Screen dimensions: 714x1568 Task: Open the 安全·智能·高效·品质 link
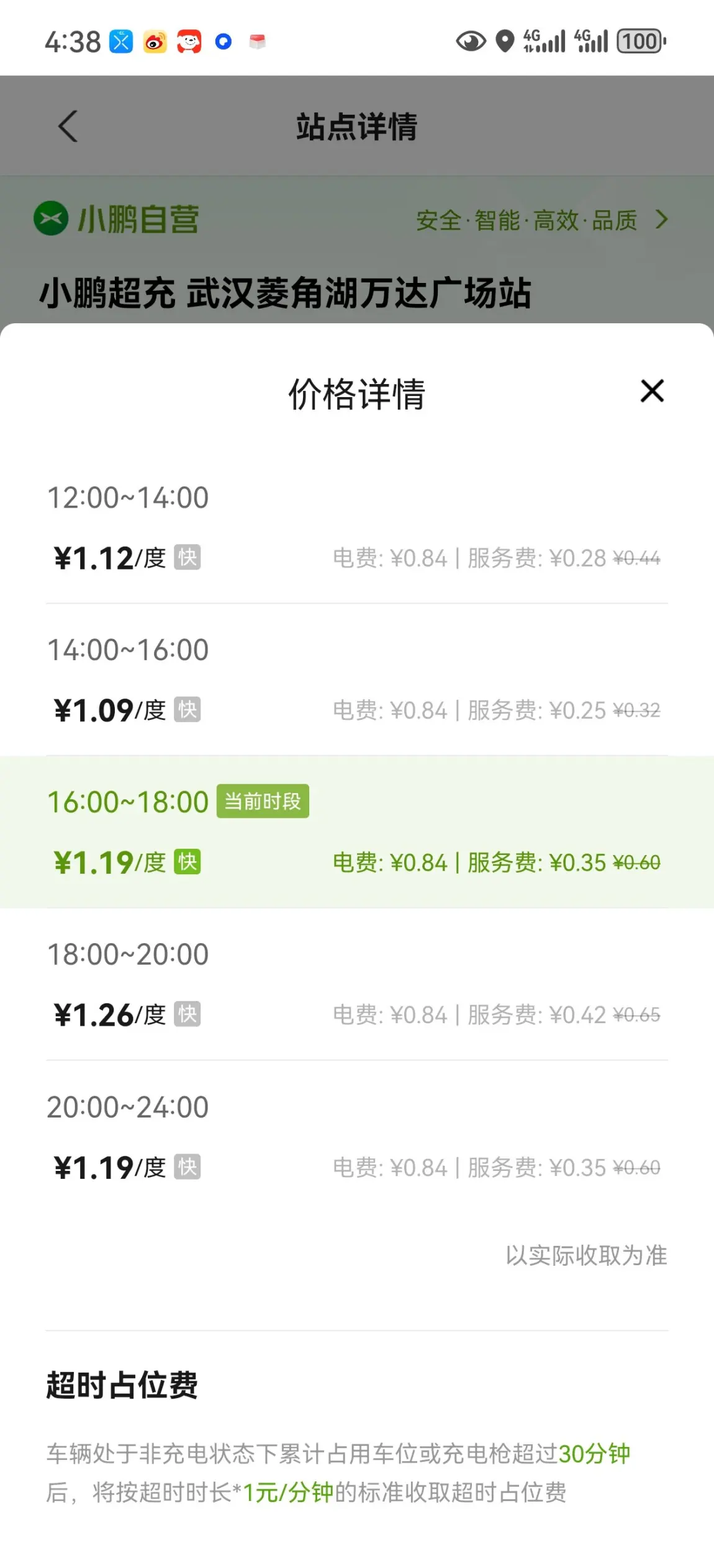(542, 220)
